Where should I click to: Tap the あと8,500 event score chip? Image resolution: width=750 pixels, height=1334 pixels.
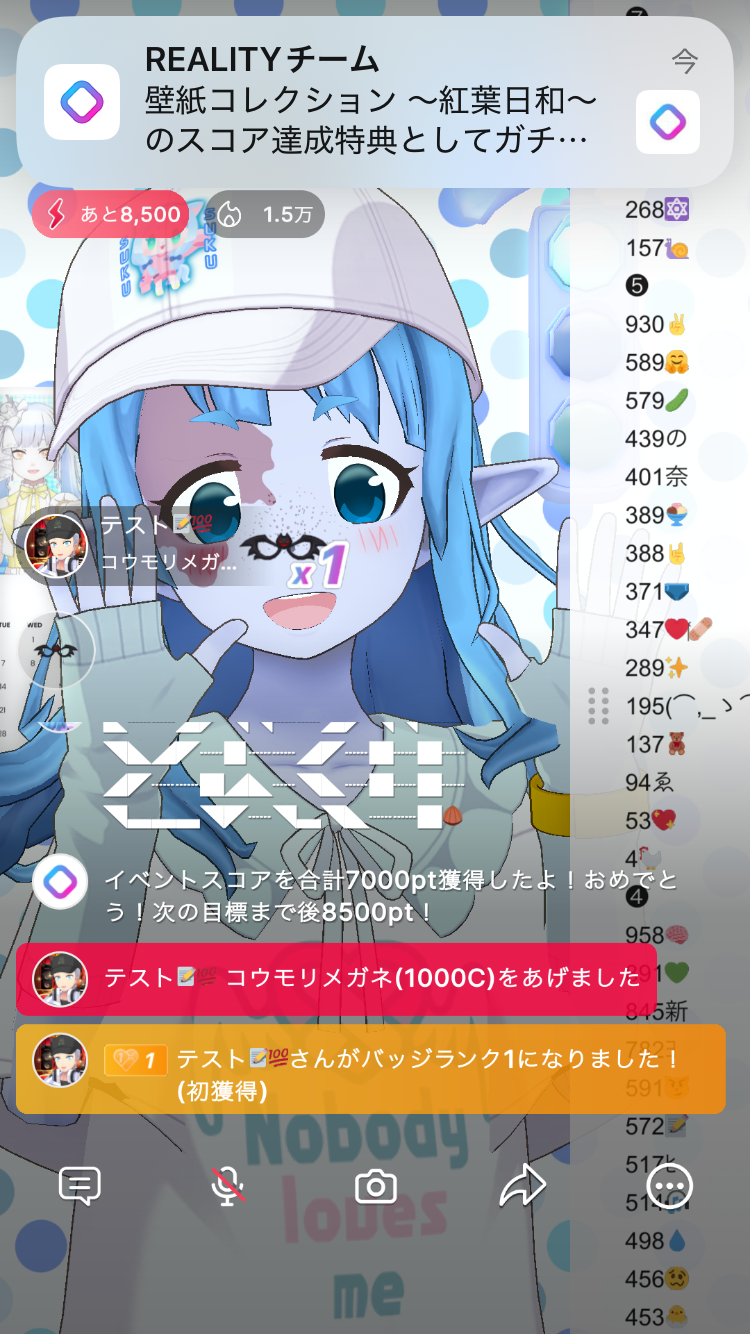(110, 214)
